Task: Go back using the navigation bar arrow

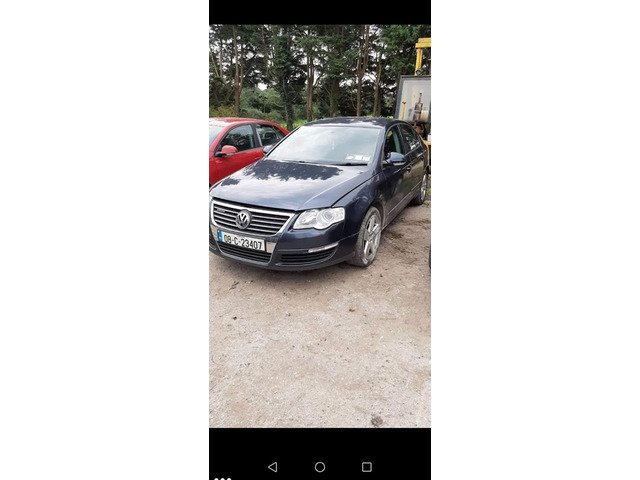Action: pos(272,467)
